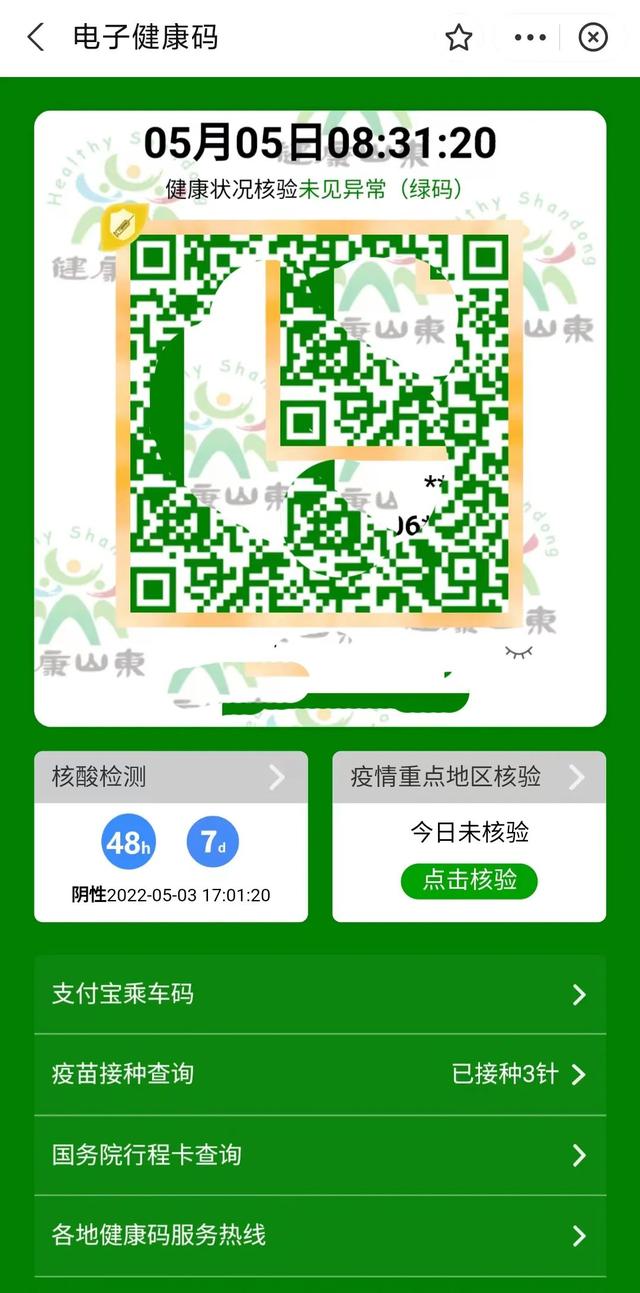Go back using the top-left arrow
Image resolution: width=640 pixels, height=1293 pixels.
coord(36,38)
